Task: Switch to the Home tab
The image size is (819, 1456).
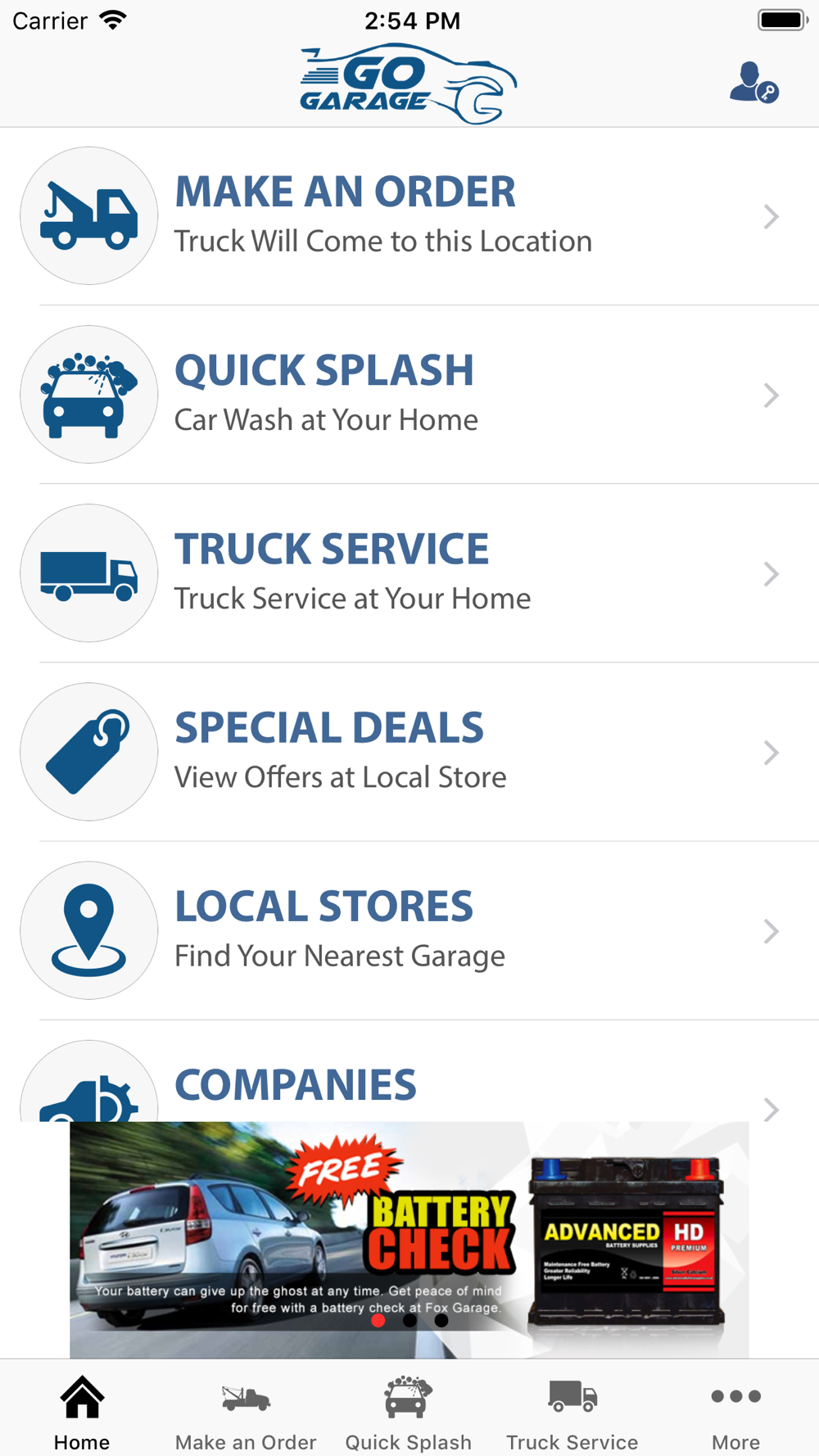Action: click(x=82, y=1413)
